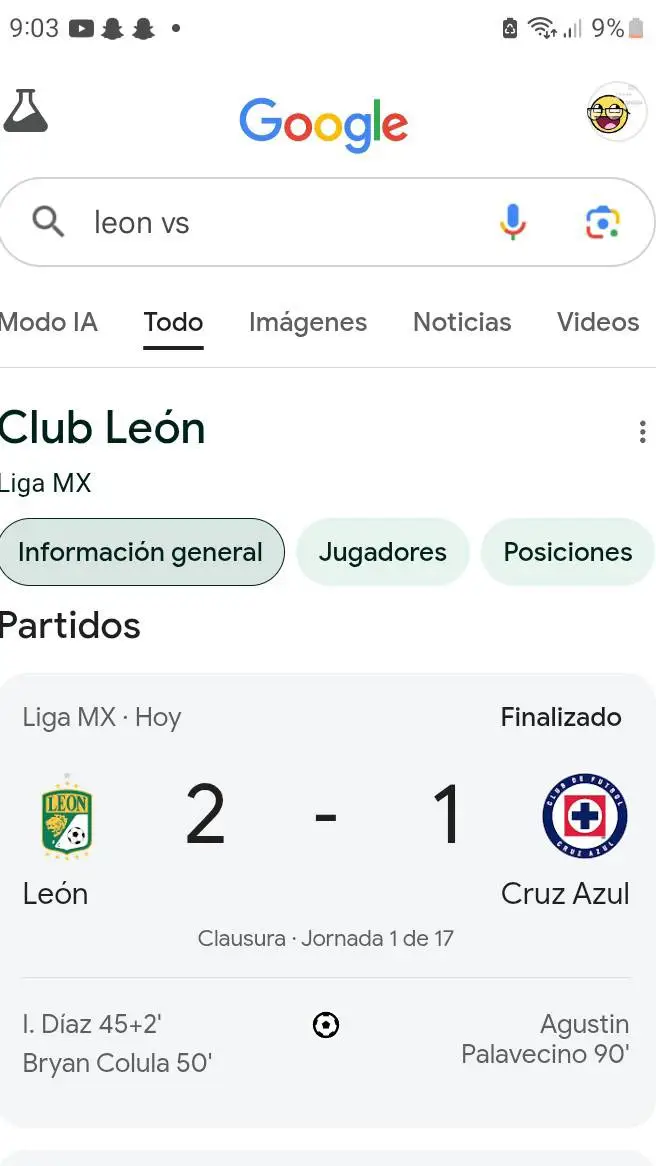
Task: Switch to the Imágenes tab
Action: pyautogui.click(x=308, y=322)
